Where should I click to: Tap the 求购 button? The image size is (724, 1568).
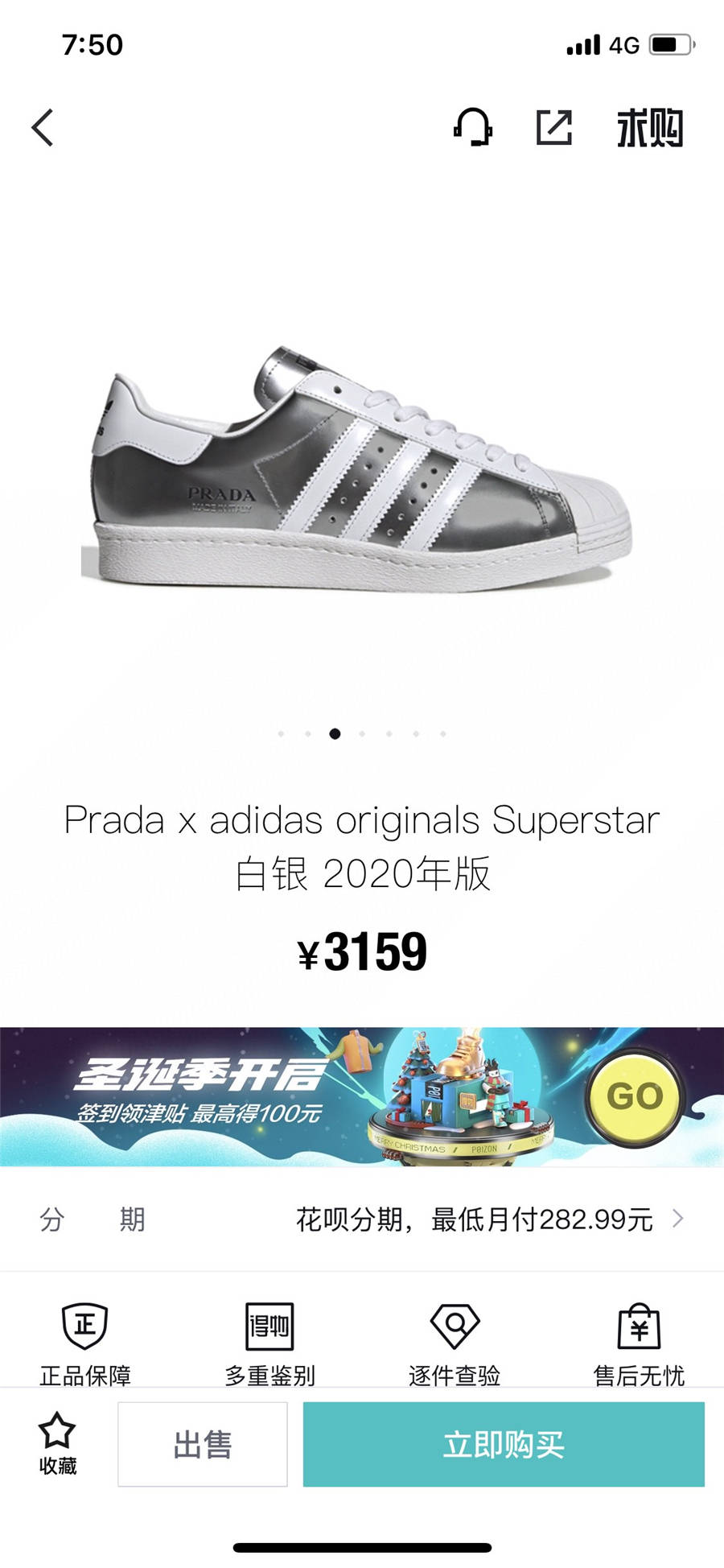point(649,128)
